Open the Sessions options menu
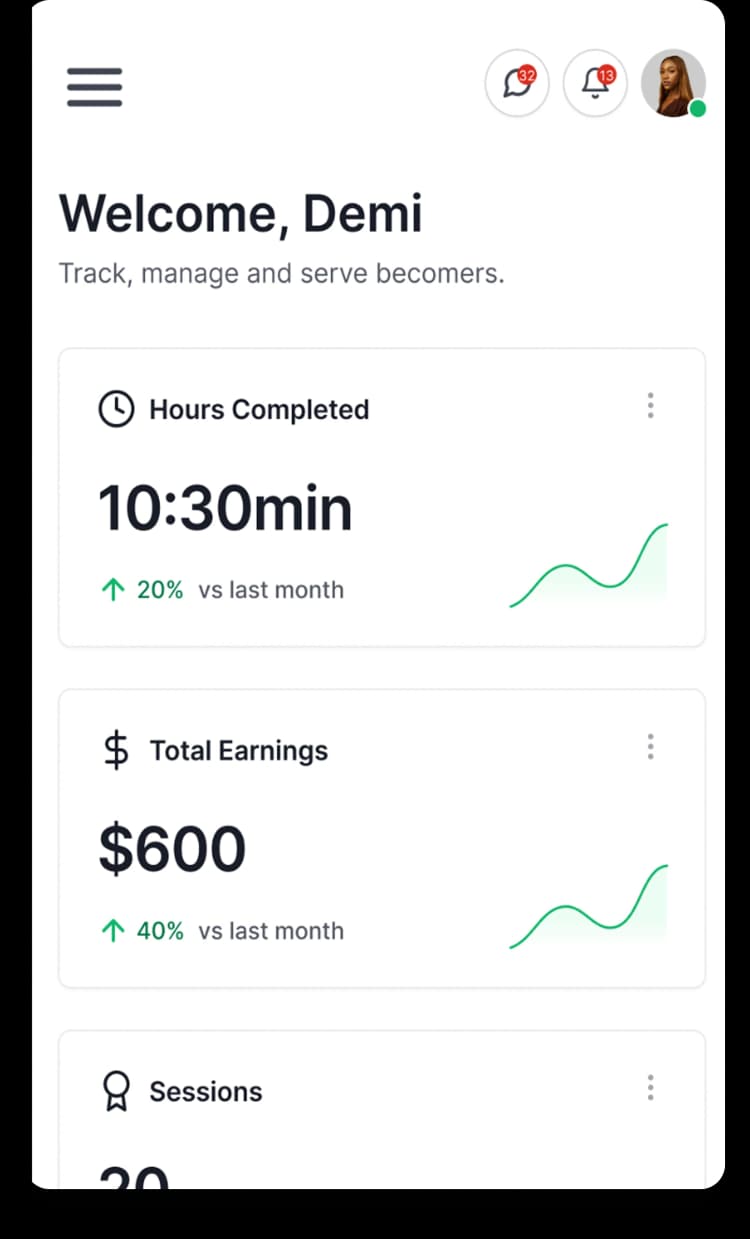Image resolution: width=750 pixels, height=1239 pixels. point(650,1087)
